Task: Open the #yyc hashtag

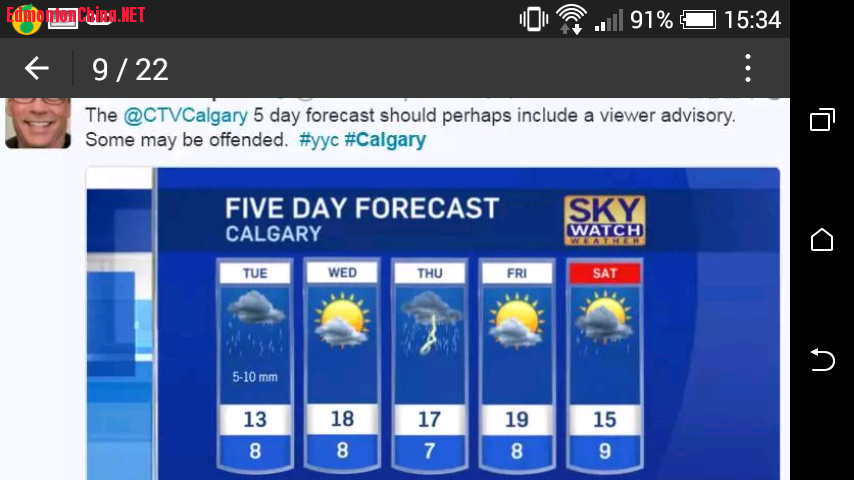Action: coord(318,140)
